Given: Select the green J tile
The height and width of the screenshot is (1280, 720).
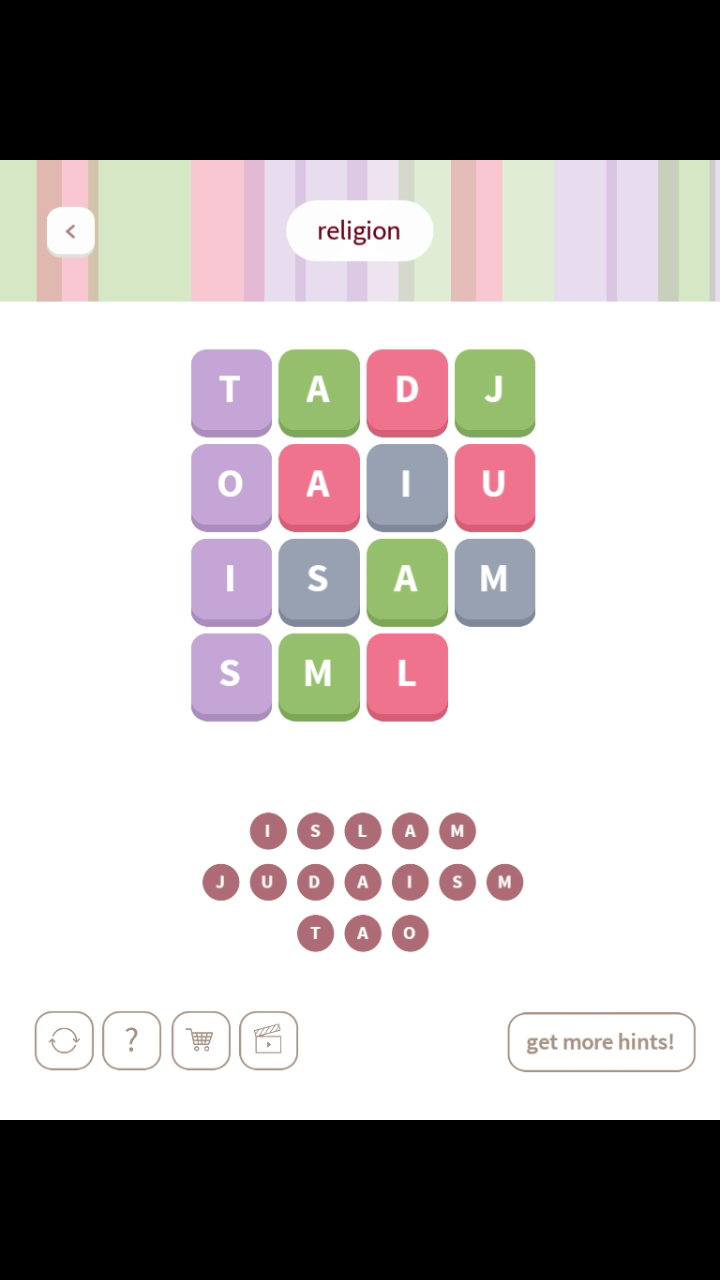Looking at the screenshot, I should 495,389.
